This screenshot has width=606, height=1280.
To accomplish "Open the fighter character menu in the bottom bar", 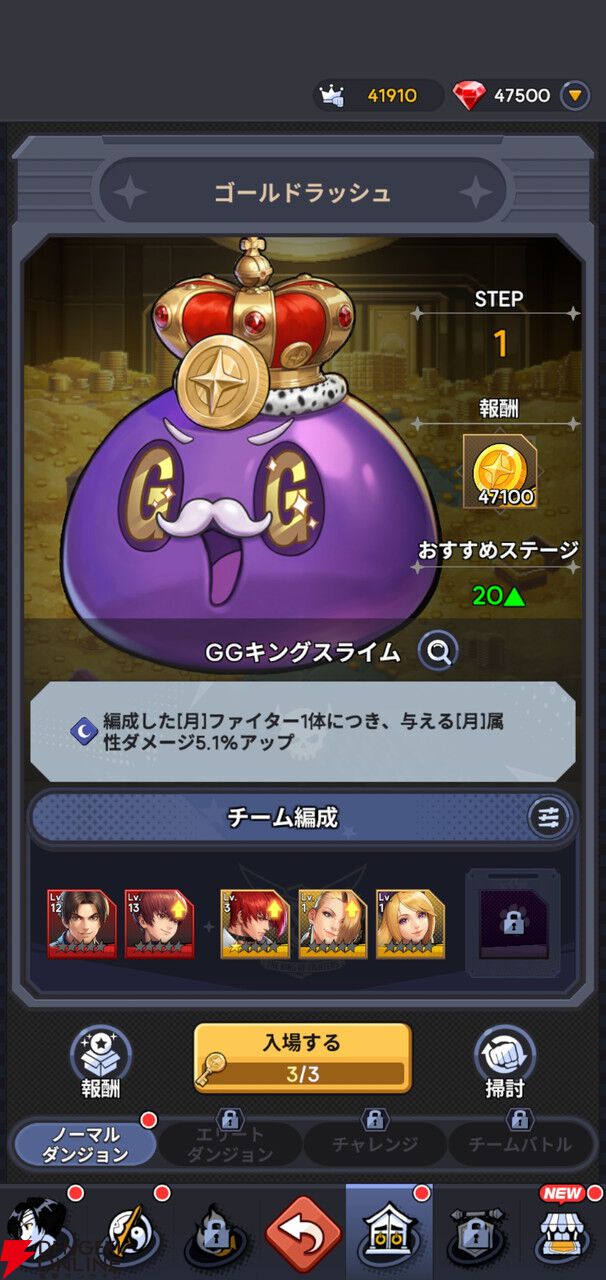I will tap(42, 1232).
